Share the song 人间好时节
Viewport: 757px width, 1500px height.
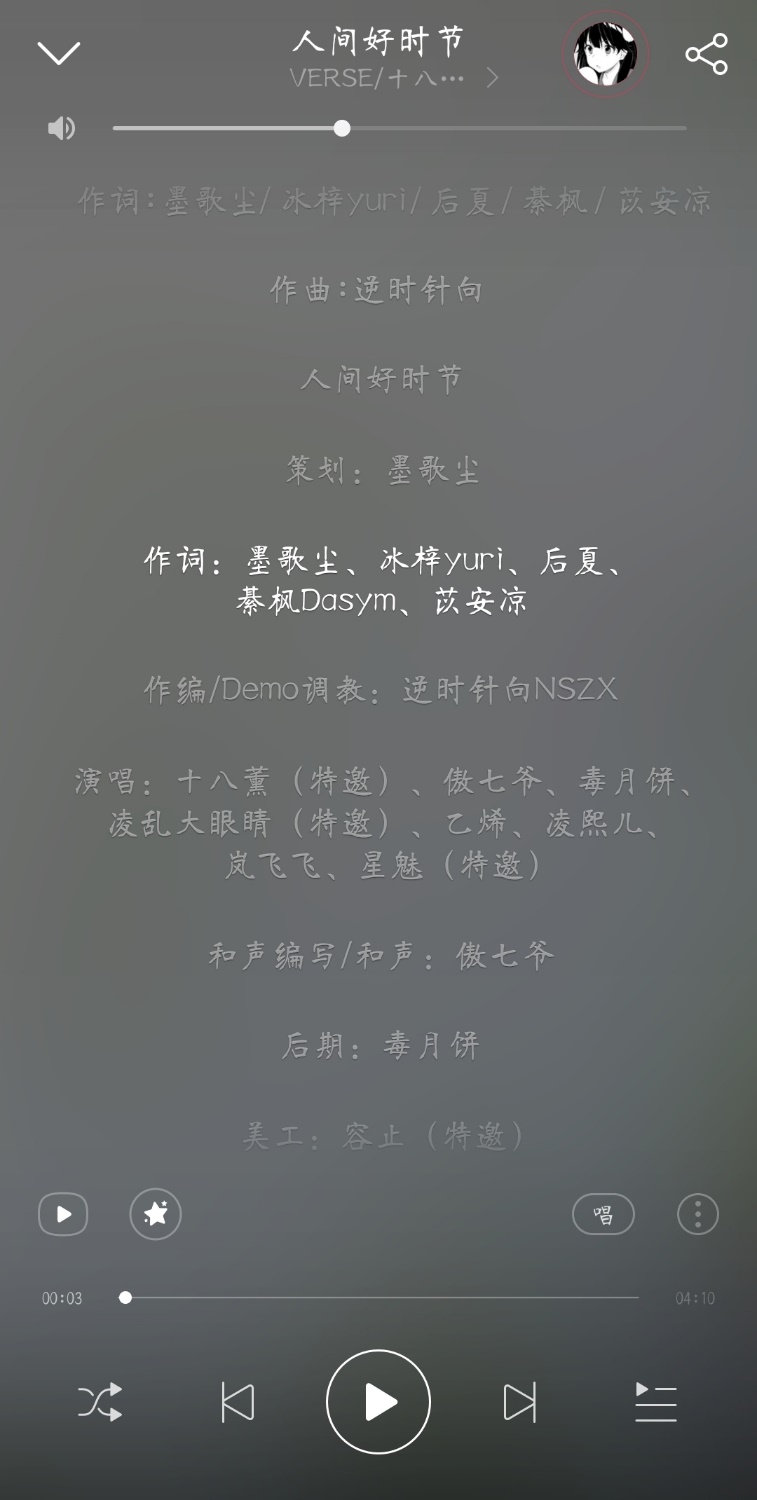click(x=706, y=53)
